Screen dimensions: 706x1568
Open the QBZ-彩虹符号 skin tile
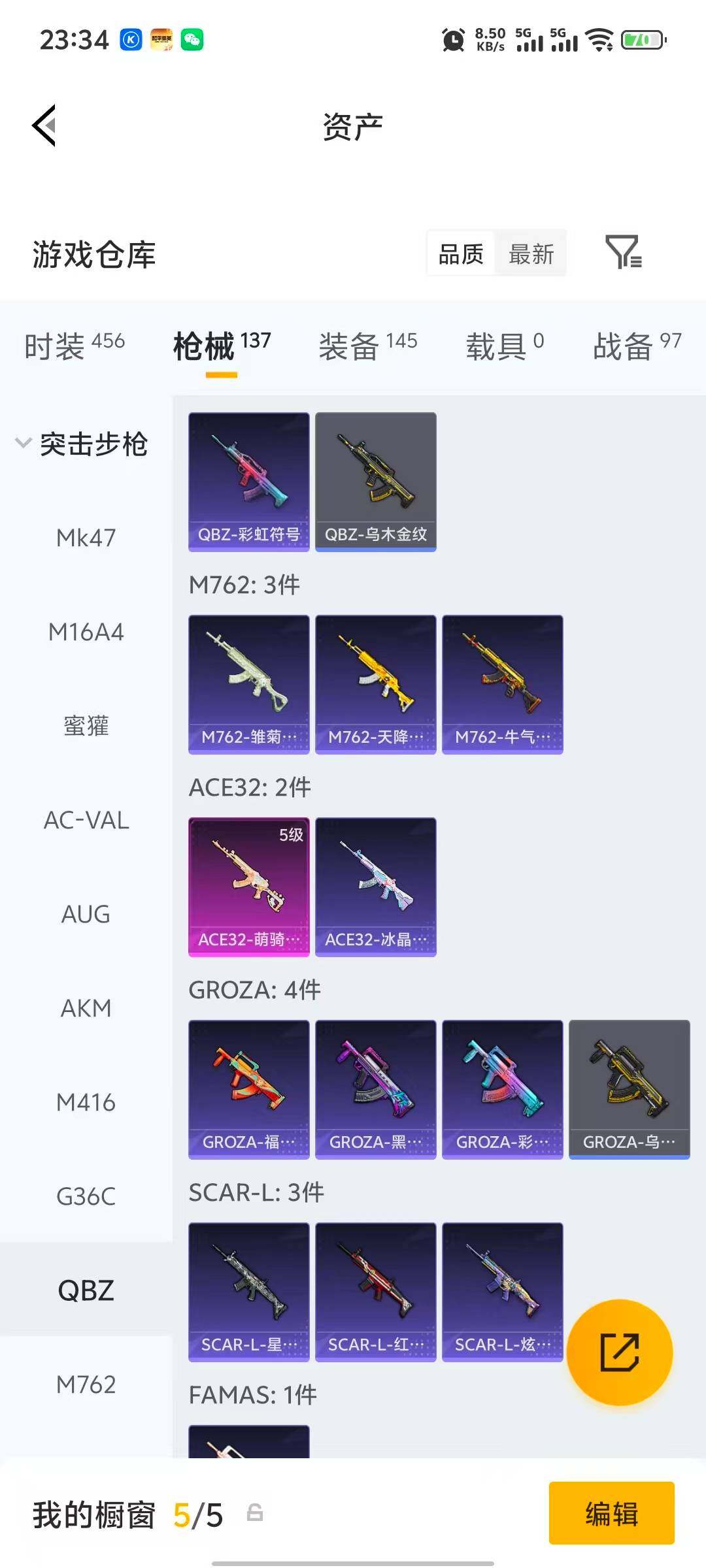248,482
